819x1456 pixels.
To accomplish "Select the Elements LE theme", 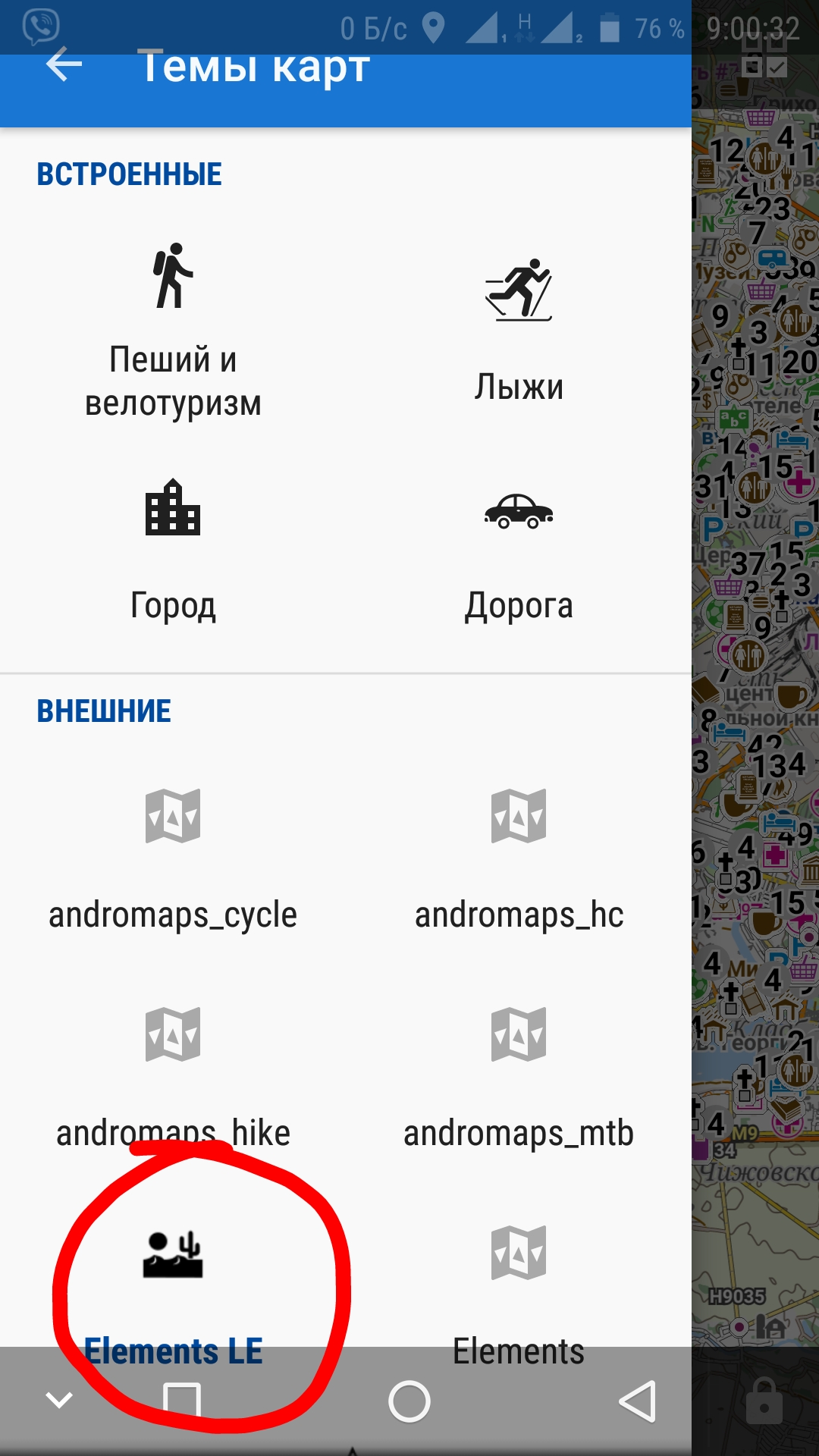I will pyautogui.click(x=173, y=1289).
